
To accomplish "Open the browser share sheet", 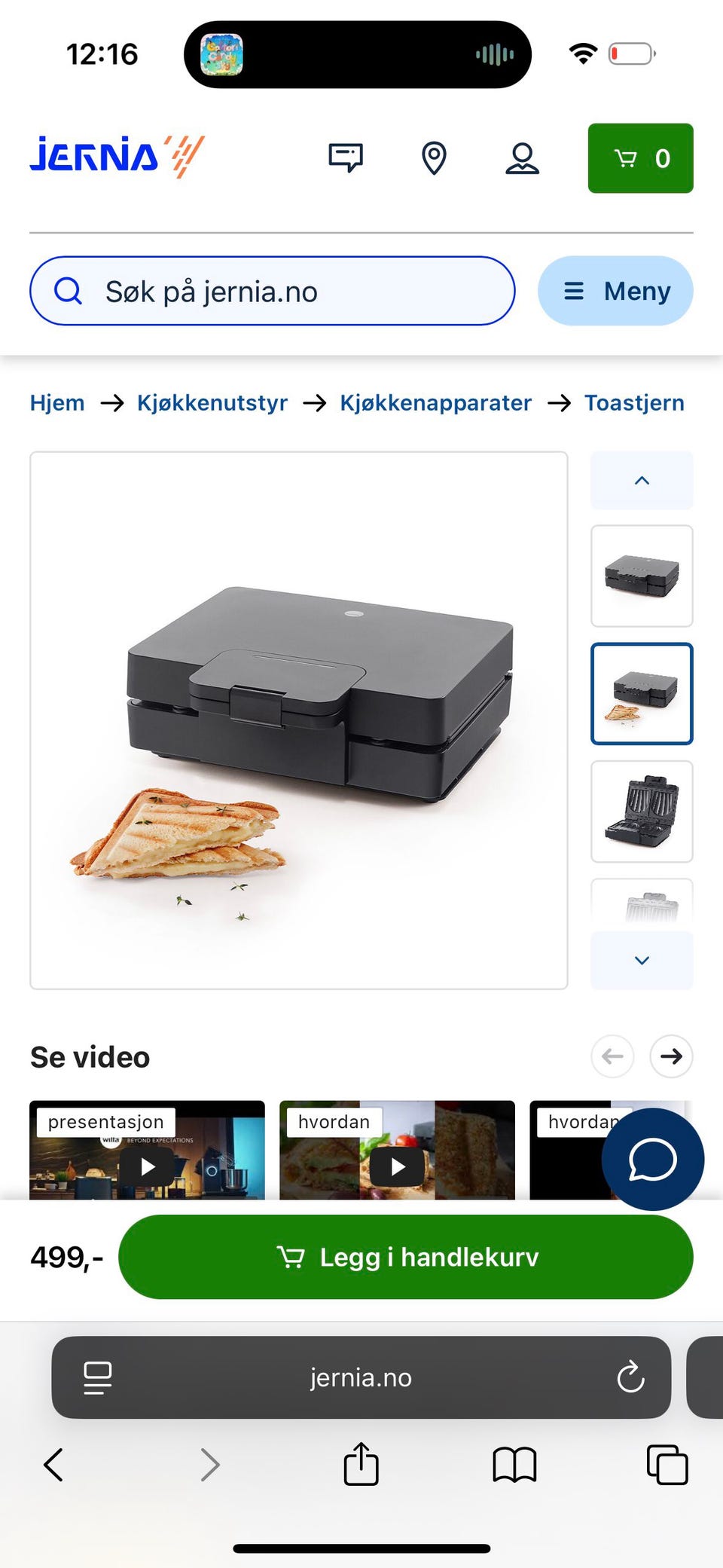I will tap(361, 1464).
